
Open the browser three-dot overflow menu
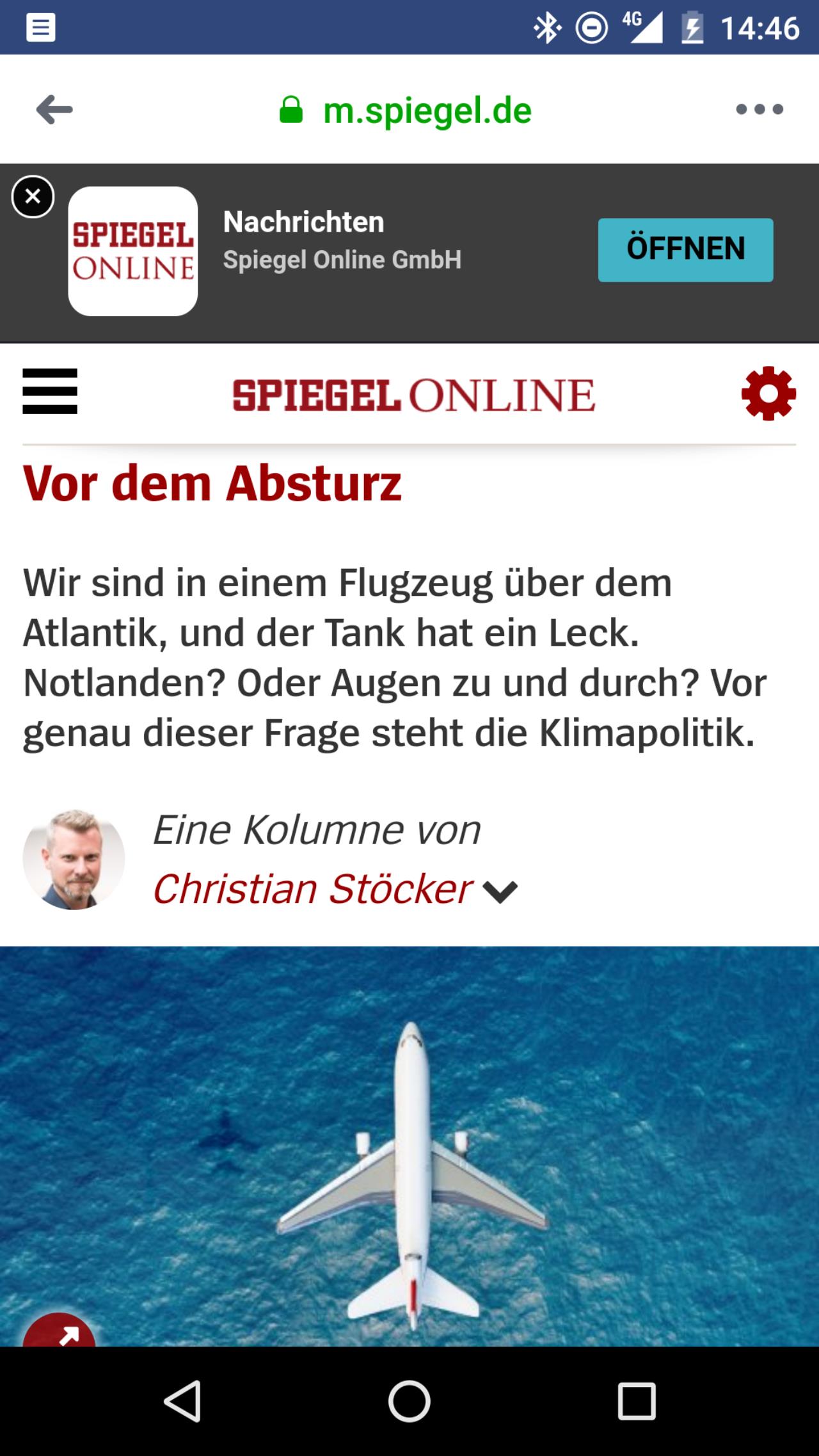pos(759,109)
